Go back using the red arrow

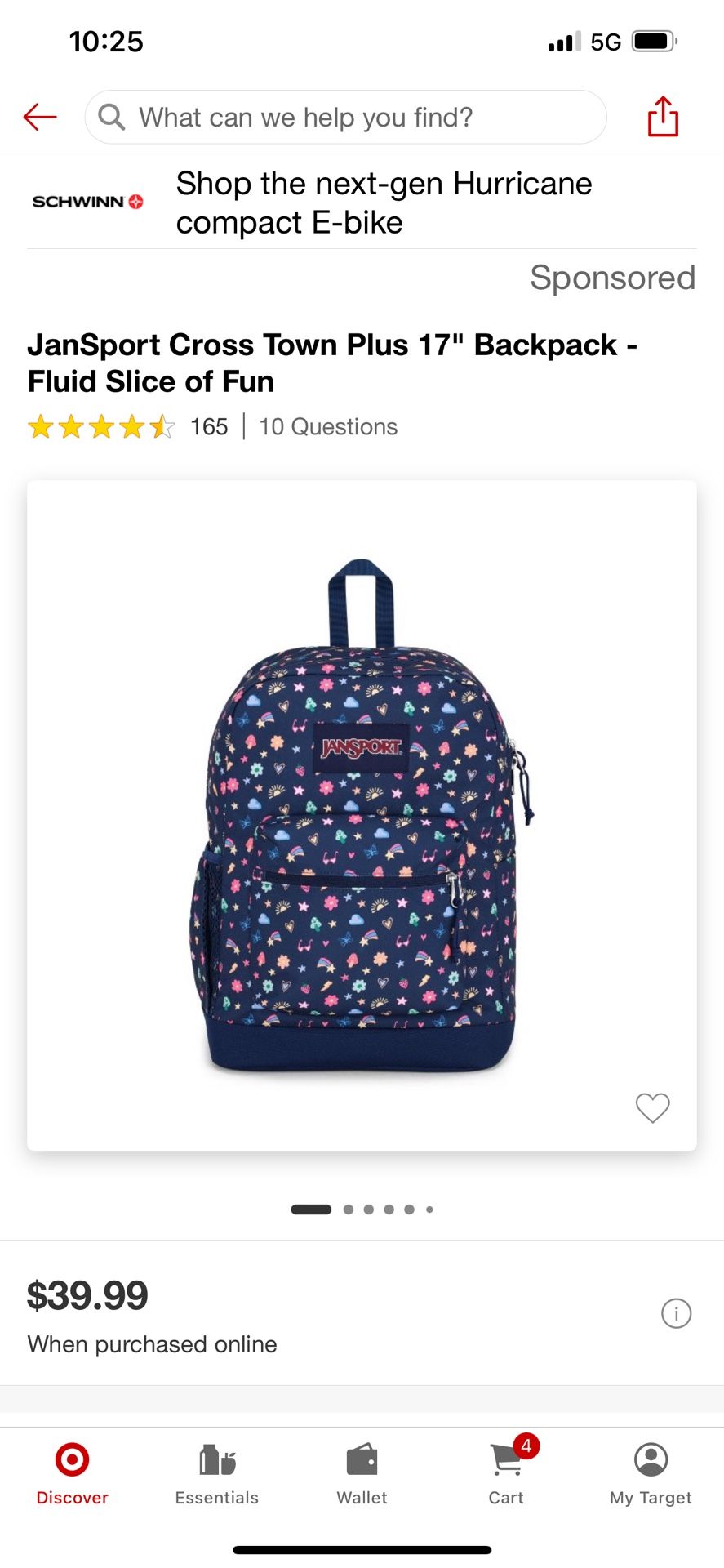pyautogui.click(x=40, y=117)
